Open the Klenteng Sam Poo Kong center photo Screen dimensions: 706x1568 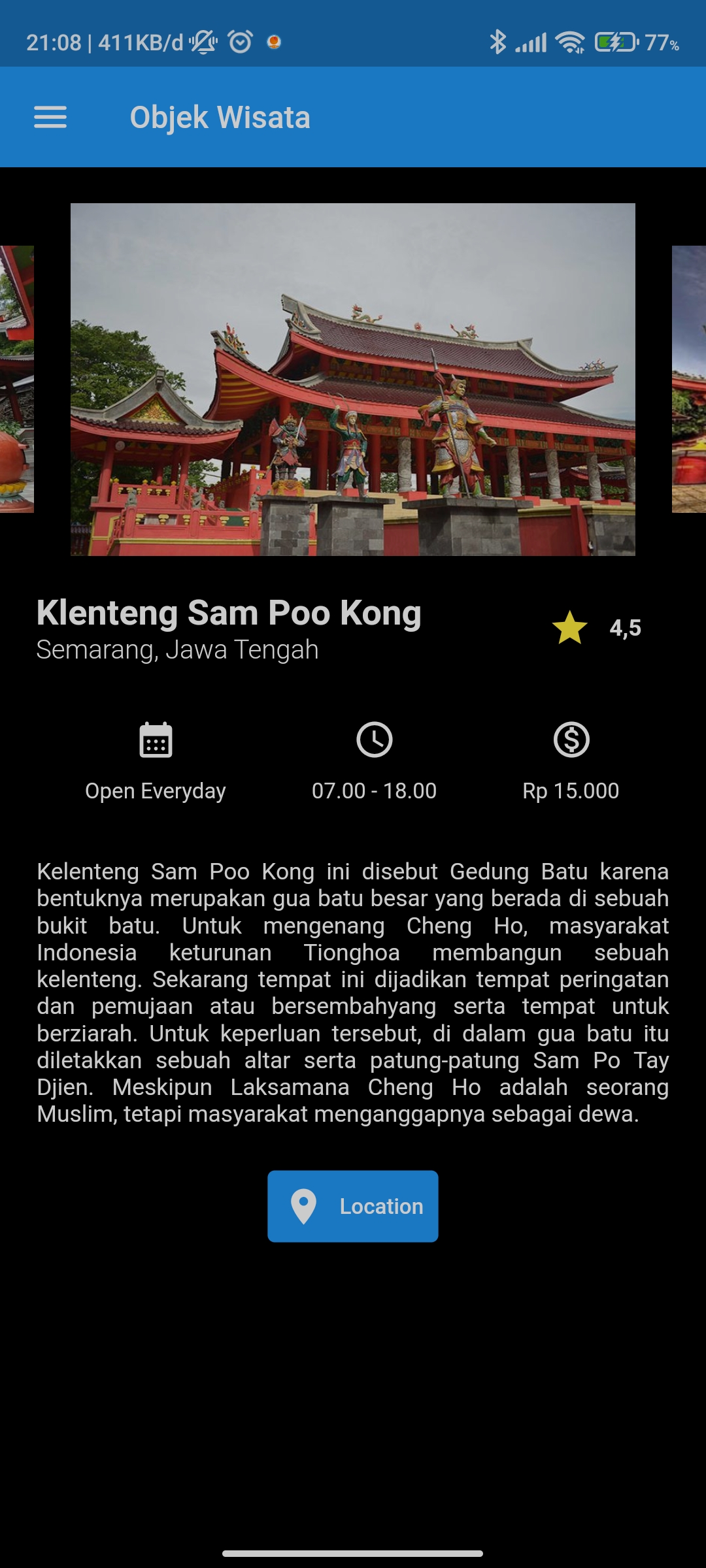click(x=353, y=379)
